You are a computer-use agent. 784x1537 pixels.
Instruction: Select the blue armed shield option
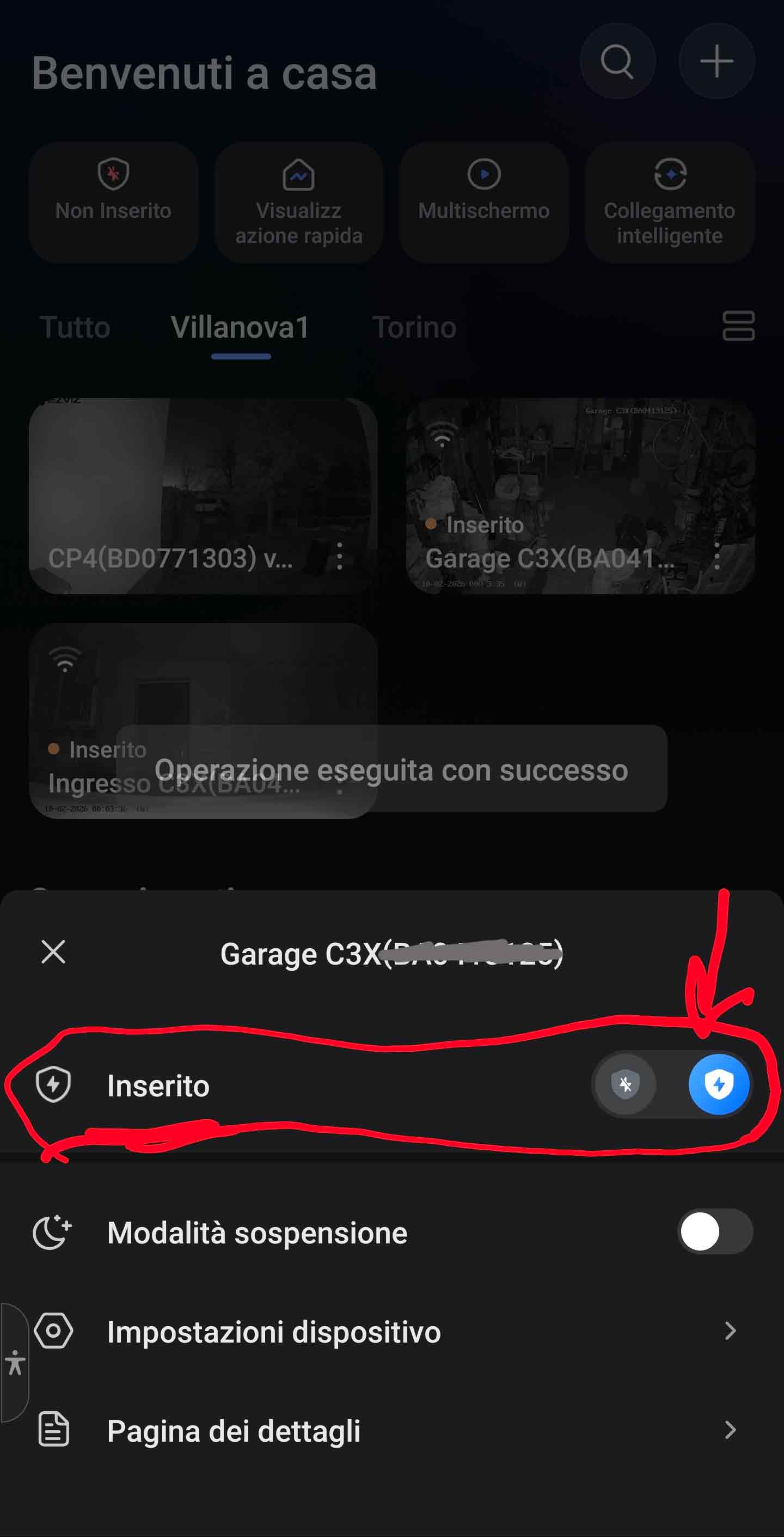coord(718,1084)
